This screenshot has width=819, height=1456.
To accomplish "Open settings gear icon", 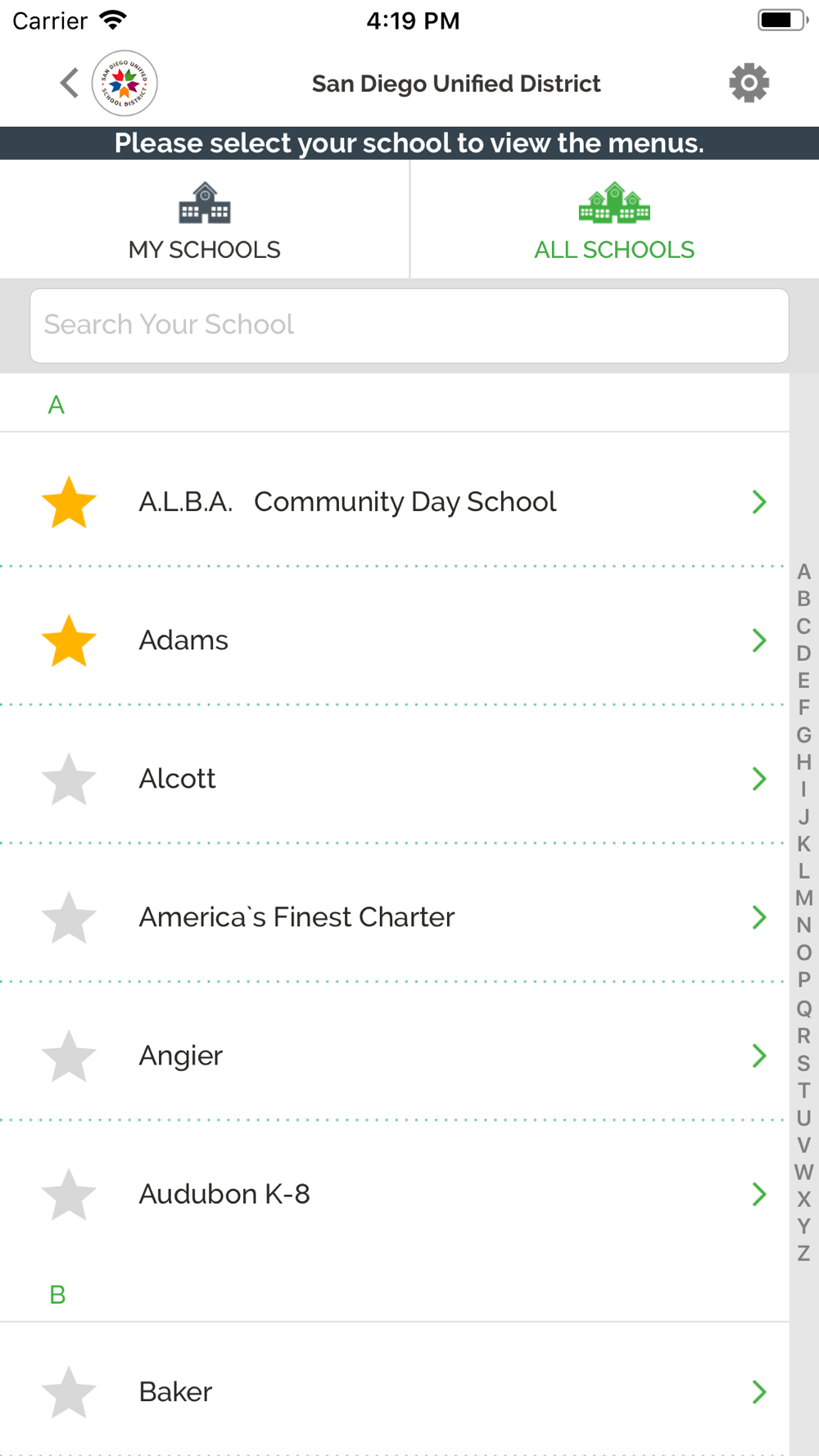I will (749, 83).
